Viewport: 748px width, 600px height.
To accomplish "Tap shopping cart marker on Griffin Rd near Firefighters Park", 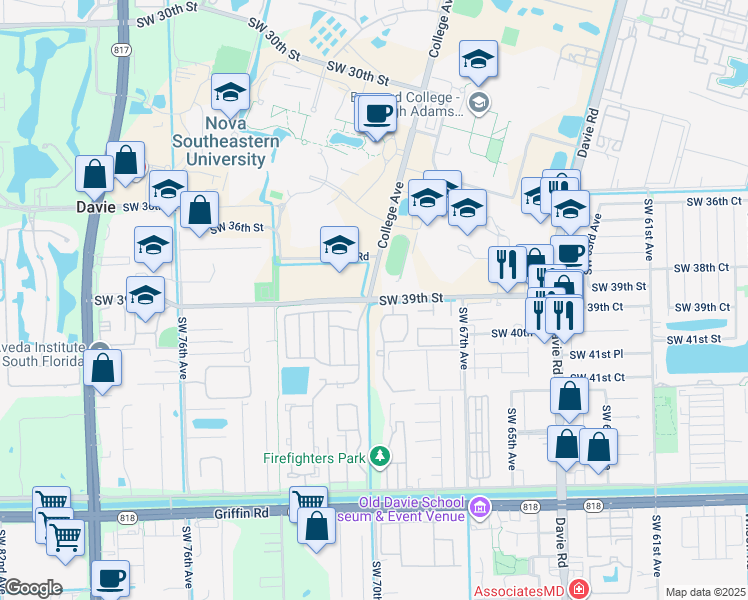I will tap(307, 503).
